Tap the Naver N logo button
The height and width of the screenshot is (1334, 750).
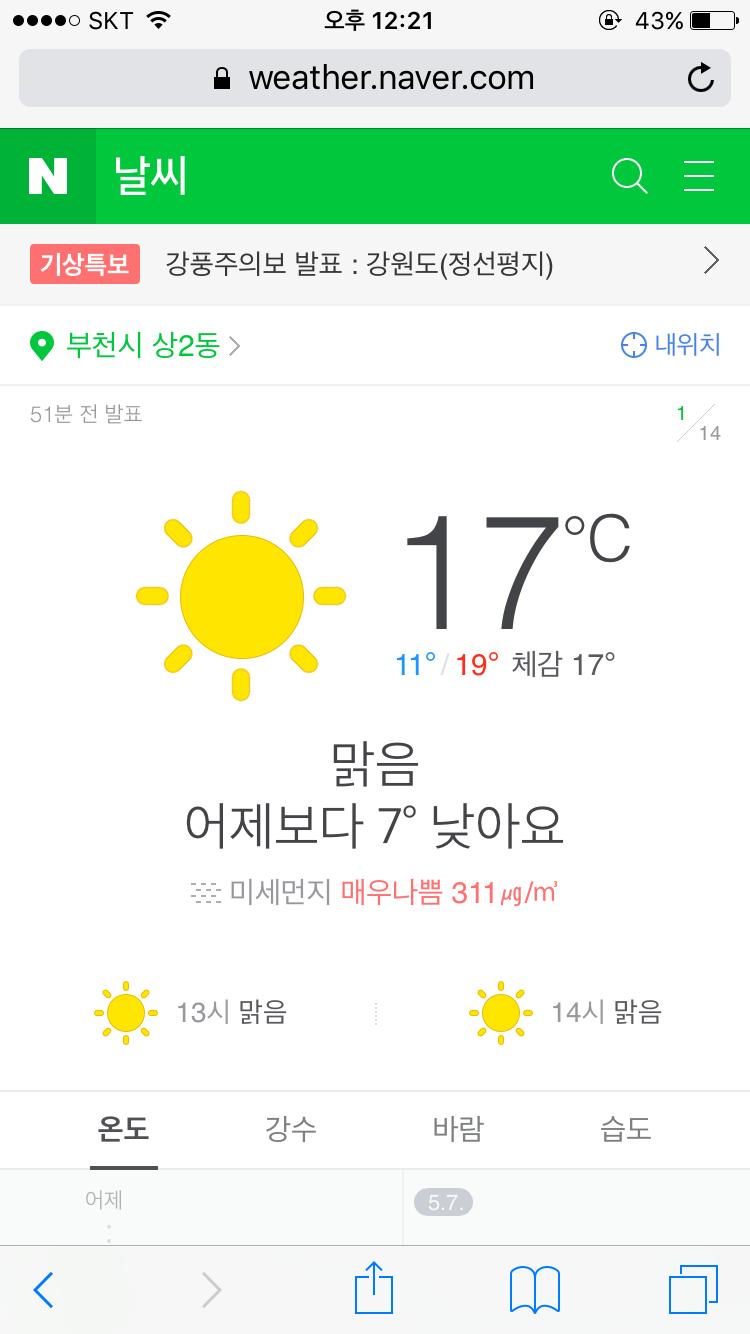pyautogui.click(x=48, y=176)
